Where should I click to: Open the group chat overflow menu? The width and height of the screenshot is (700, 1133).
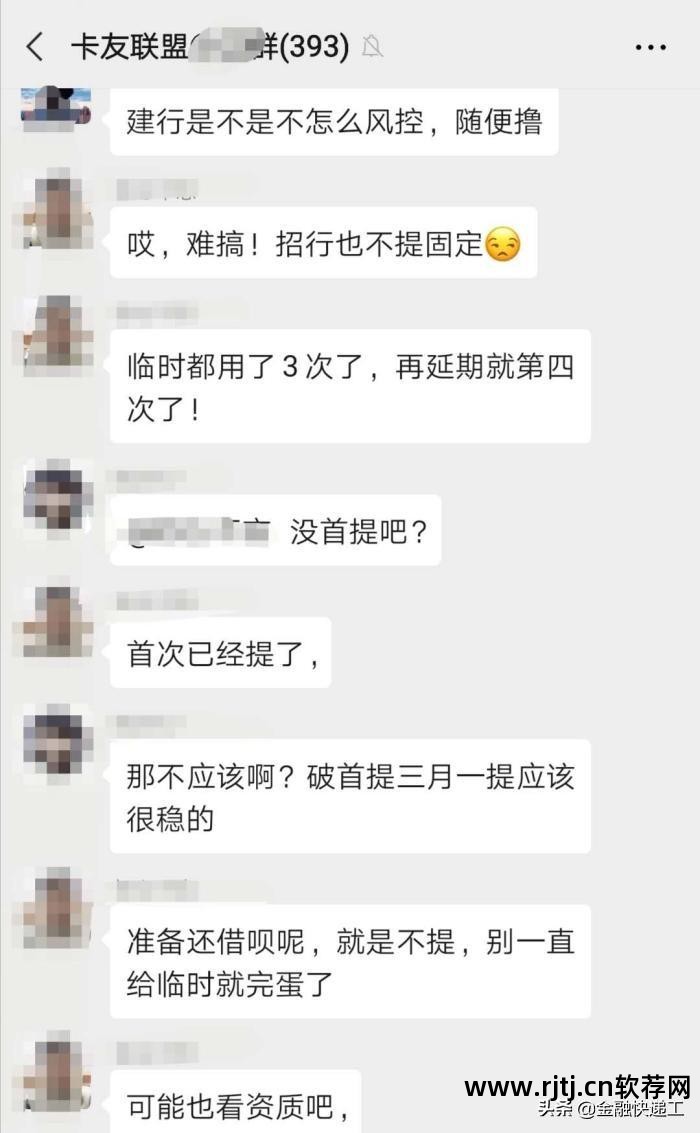(x=650, y=46)
